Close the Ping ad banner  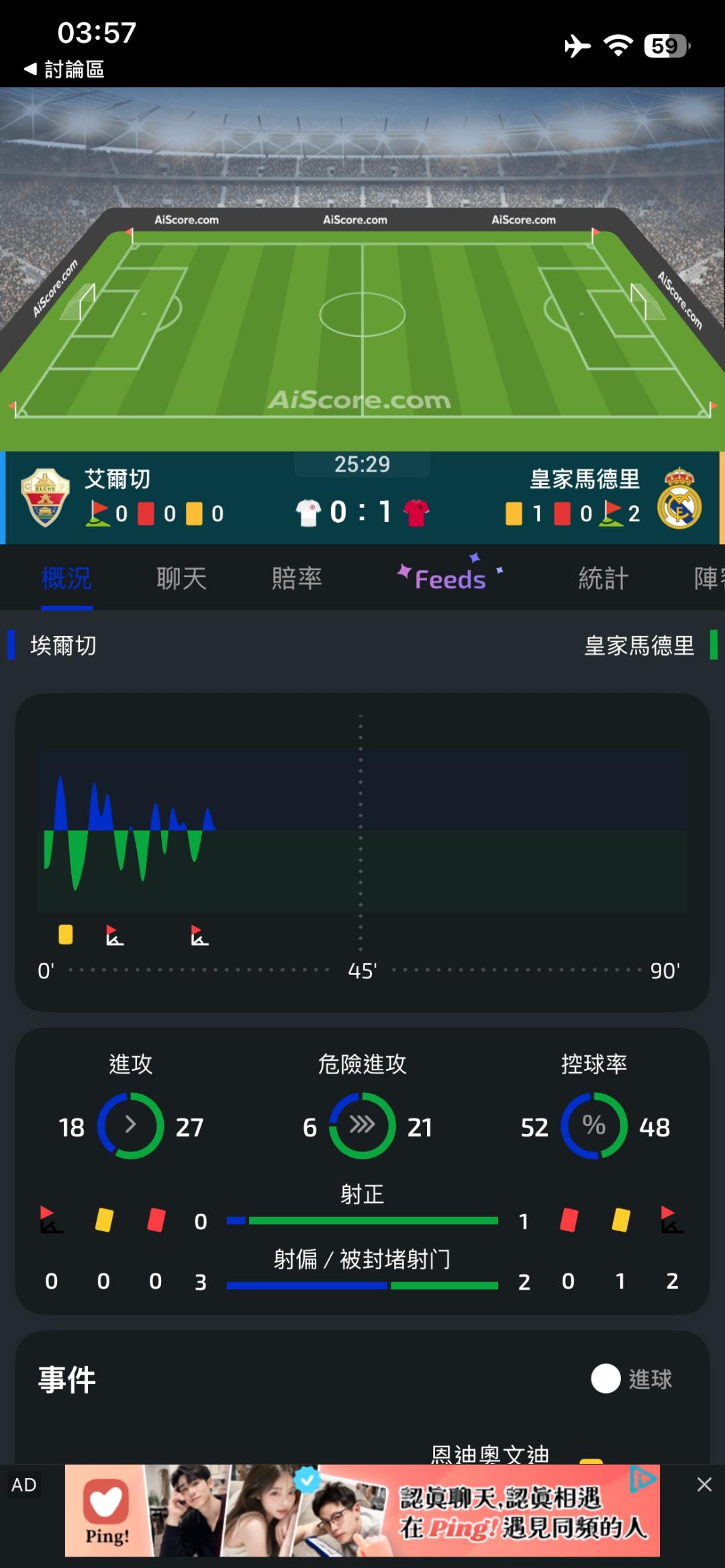pos(704,1484)
